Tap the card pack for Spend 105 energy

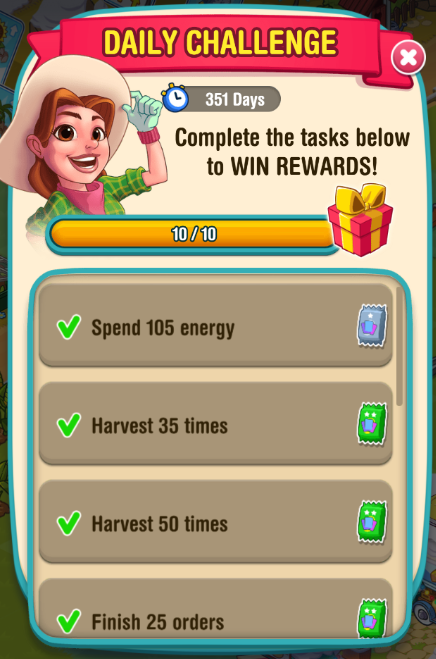(x=372, y=327)
